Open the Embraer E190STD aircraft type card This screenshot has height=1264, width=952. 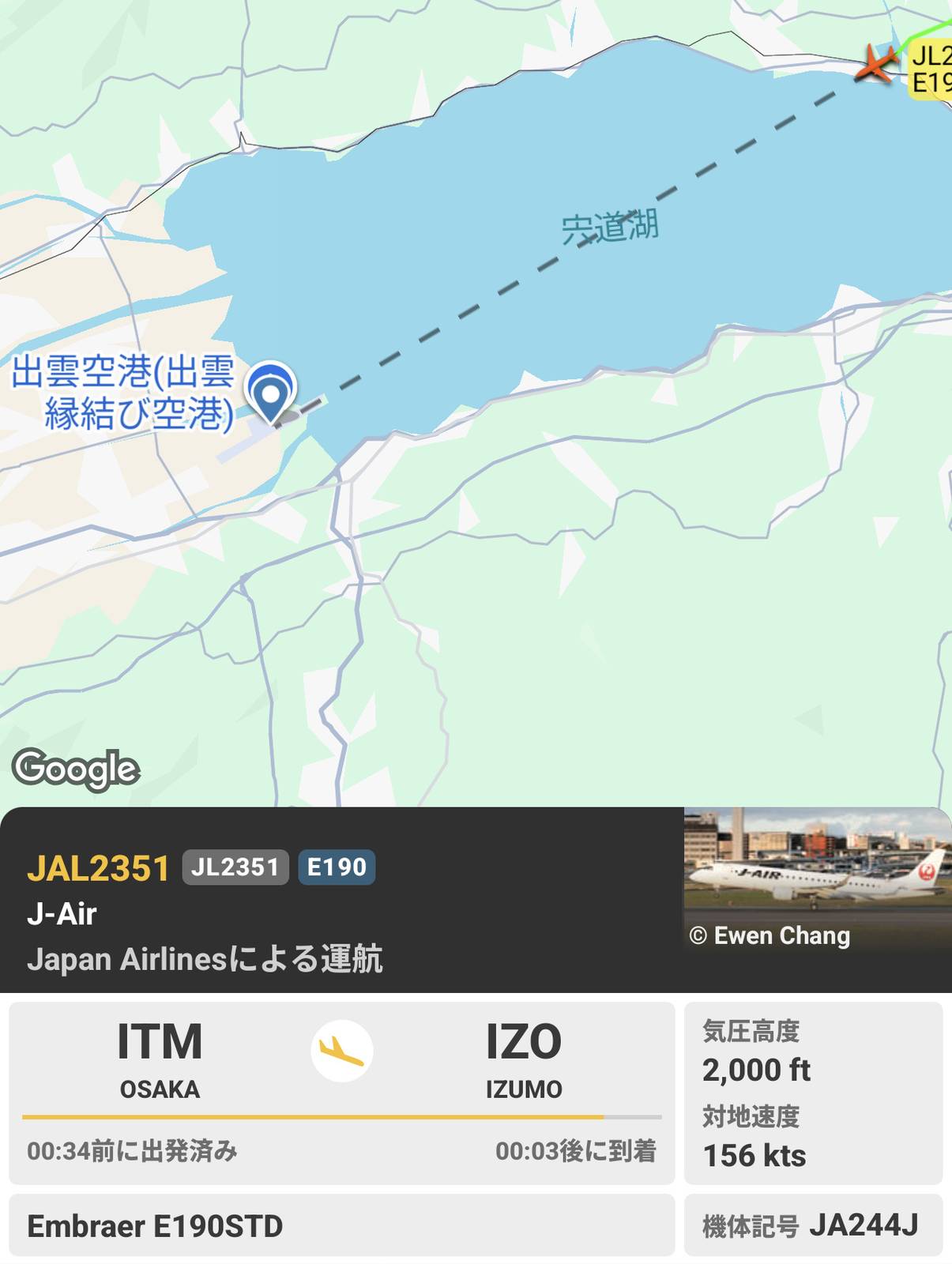341,1225
